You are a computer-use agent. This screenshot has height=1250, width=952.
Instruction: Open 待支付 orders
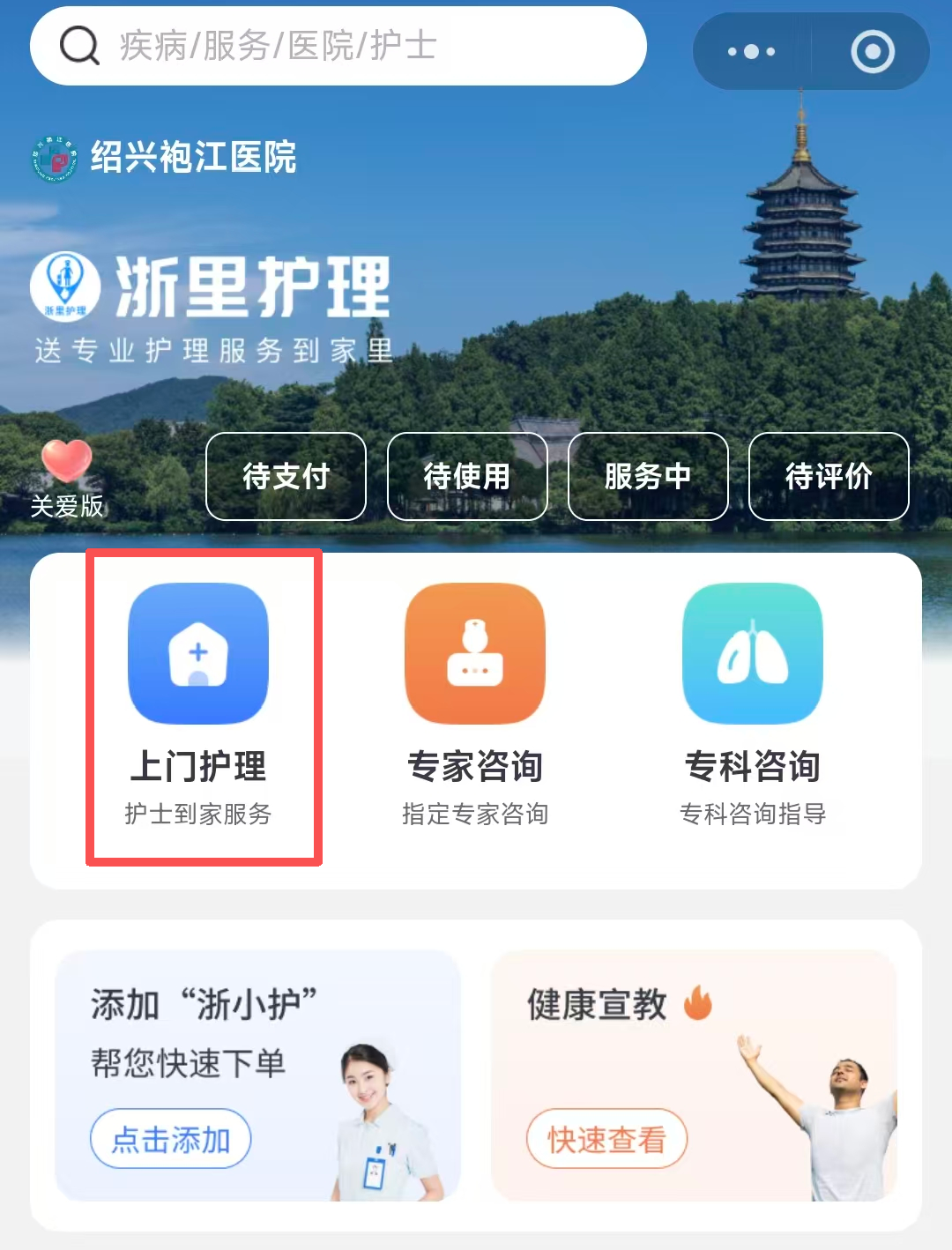click(286, 476)
